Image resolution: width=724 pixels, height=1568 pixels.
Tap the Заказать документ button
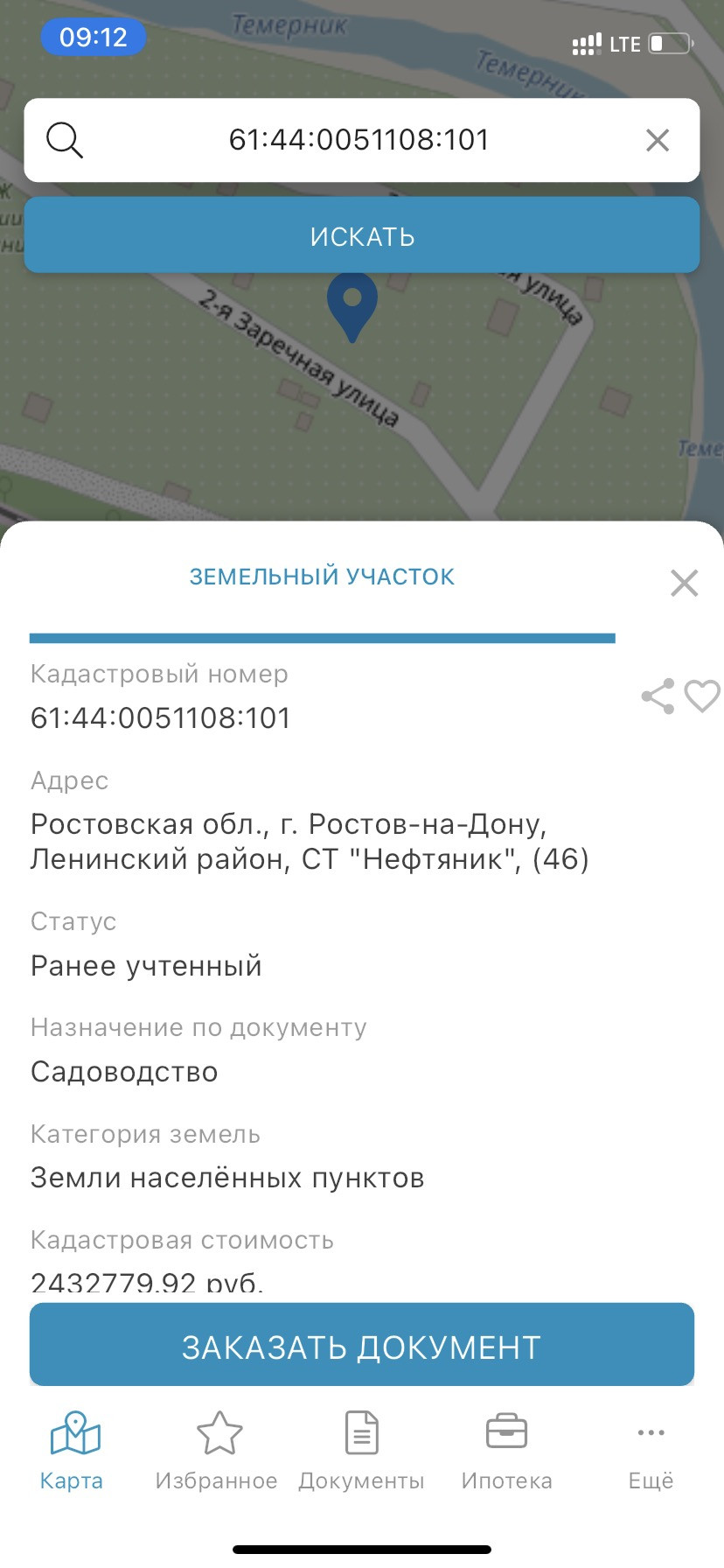tap(361, 1346)
